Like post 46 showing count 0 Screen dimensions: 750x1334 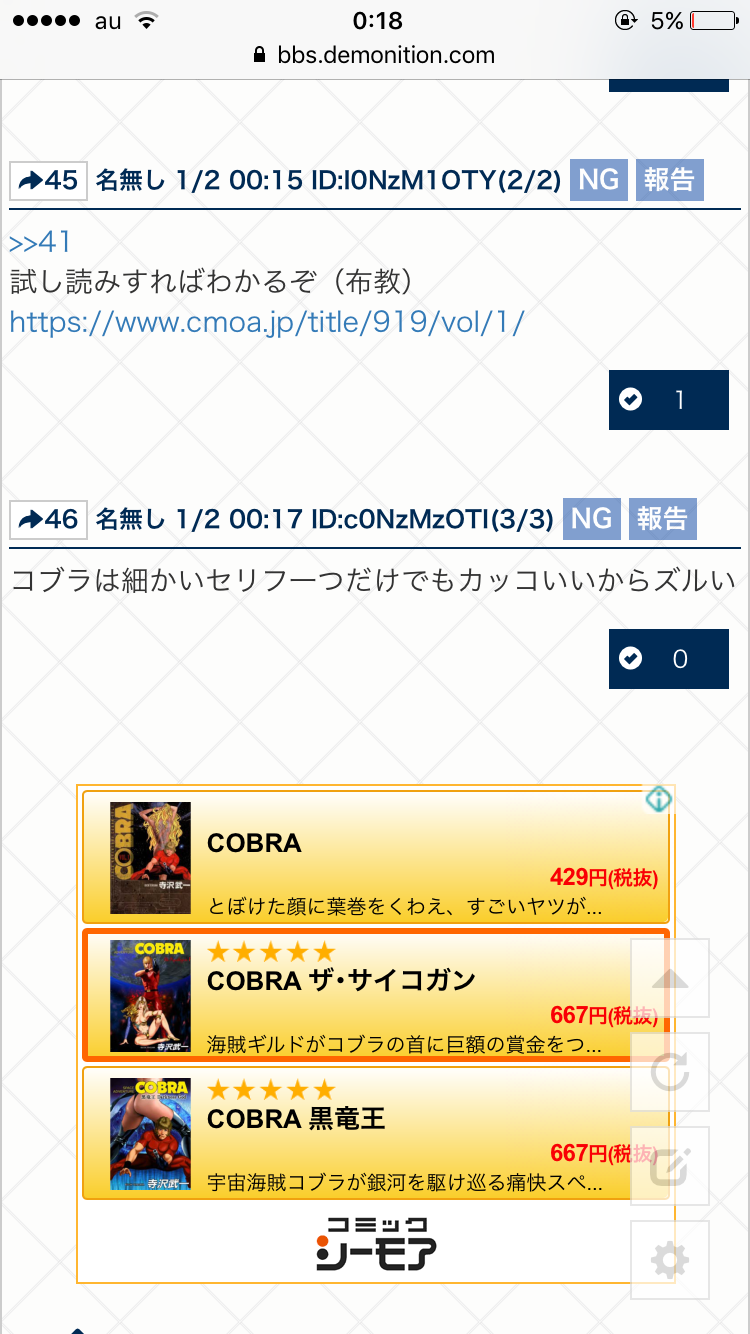coord(669,659)
